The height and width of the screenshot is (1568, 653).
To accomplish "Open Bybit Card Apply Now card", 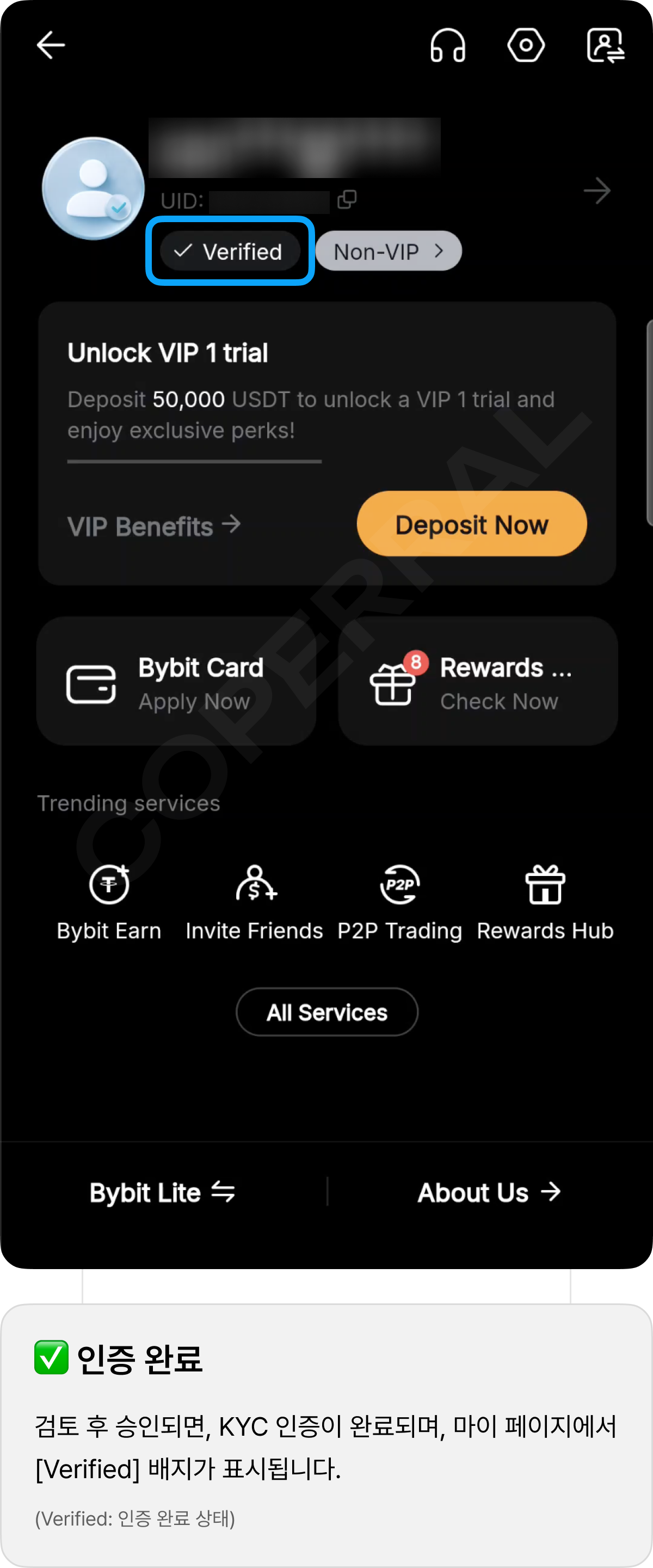I will tap(176, 682).
